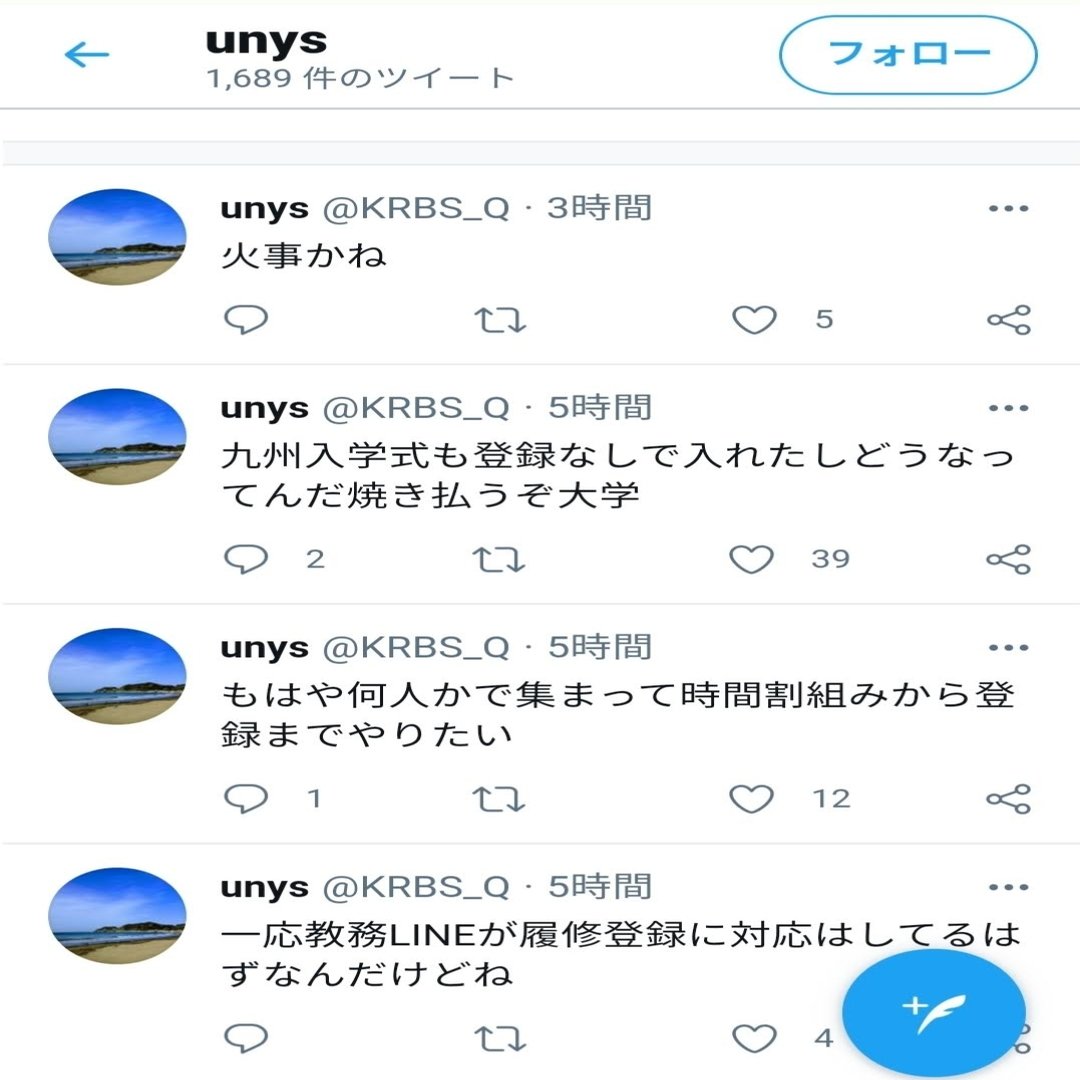The image size is (1080, 1080).
Task: Retweet the 火事かね tweet
Action: coord(500,320)
